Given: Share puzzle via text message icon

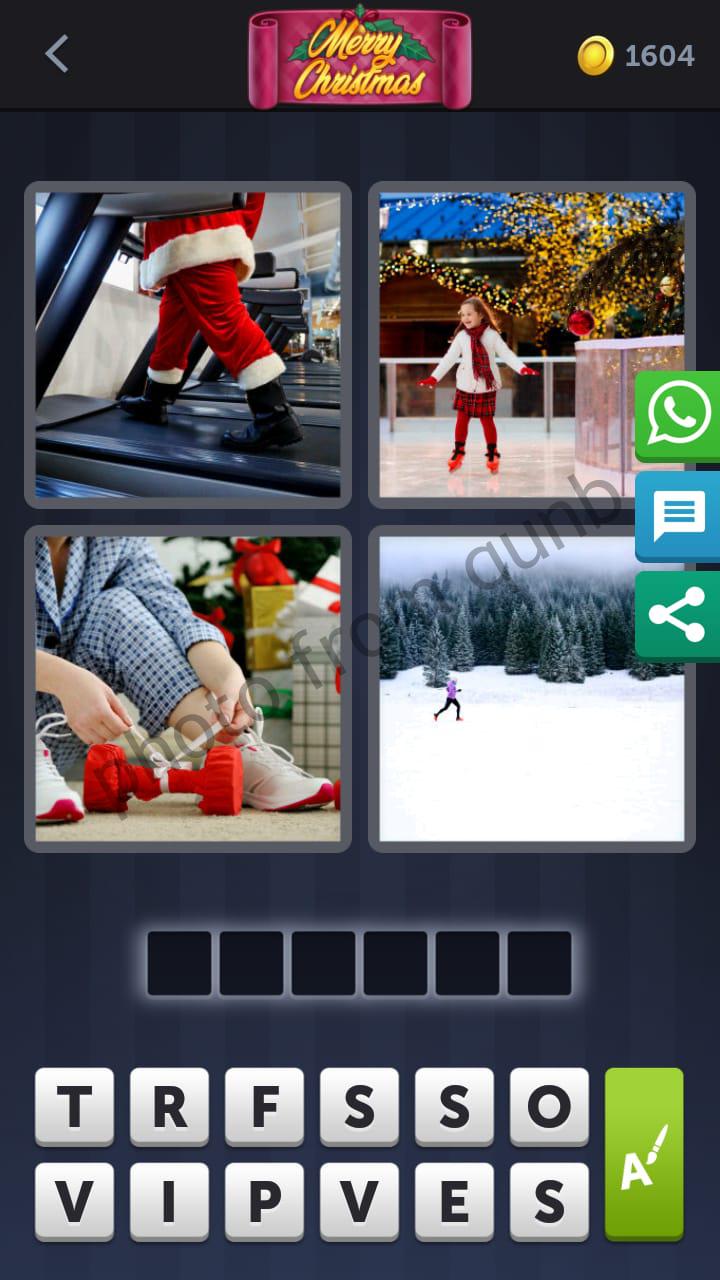Looking at the screenshot, I should point(678,516).
